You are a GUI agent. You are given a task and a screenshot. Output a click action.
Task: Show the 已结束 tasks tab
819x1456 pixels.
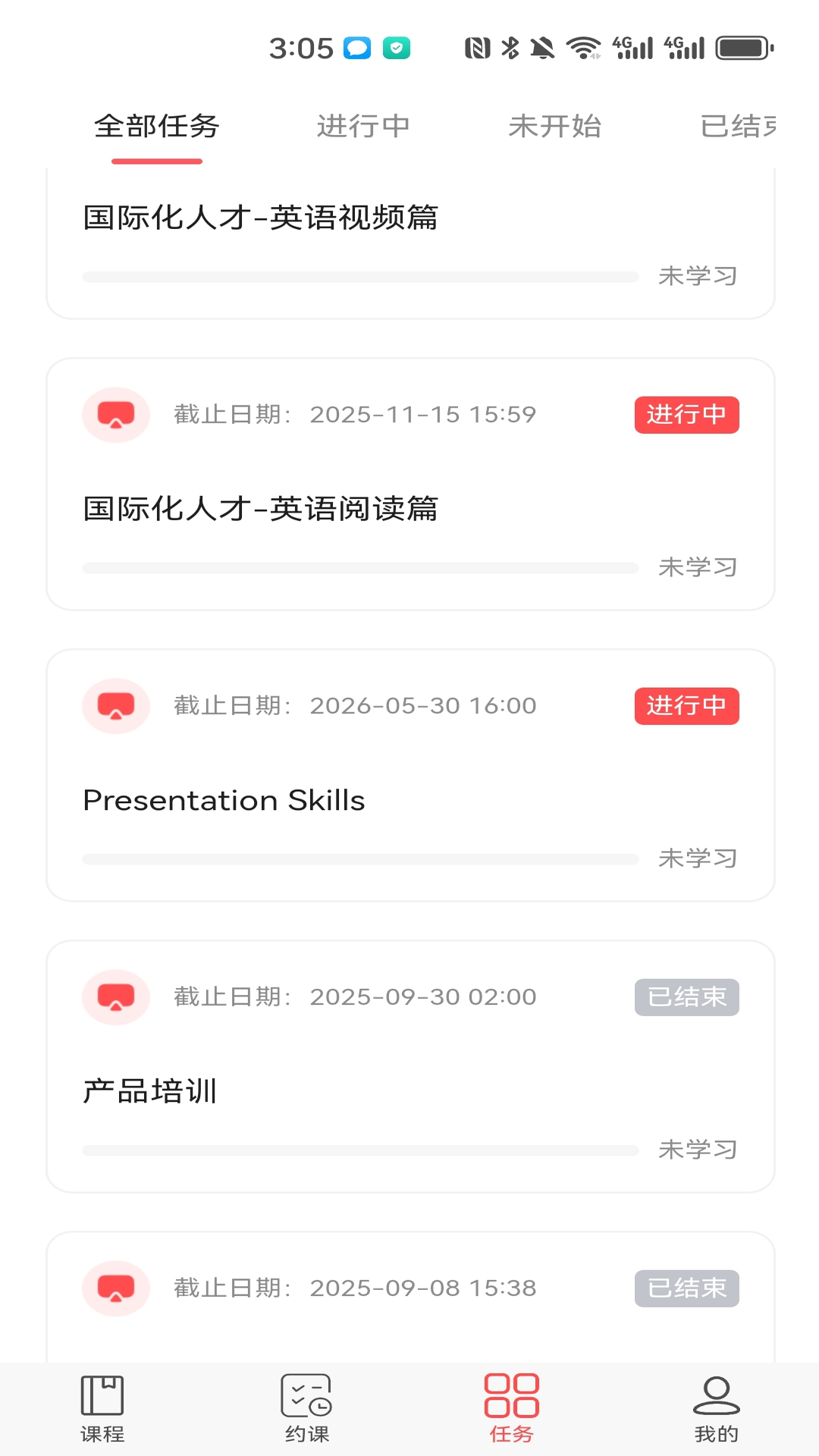click(737, 126)
